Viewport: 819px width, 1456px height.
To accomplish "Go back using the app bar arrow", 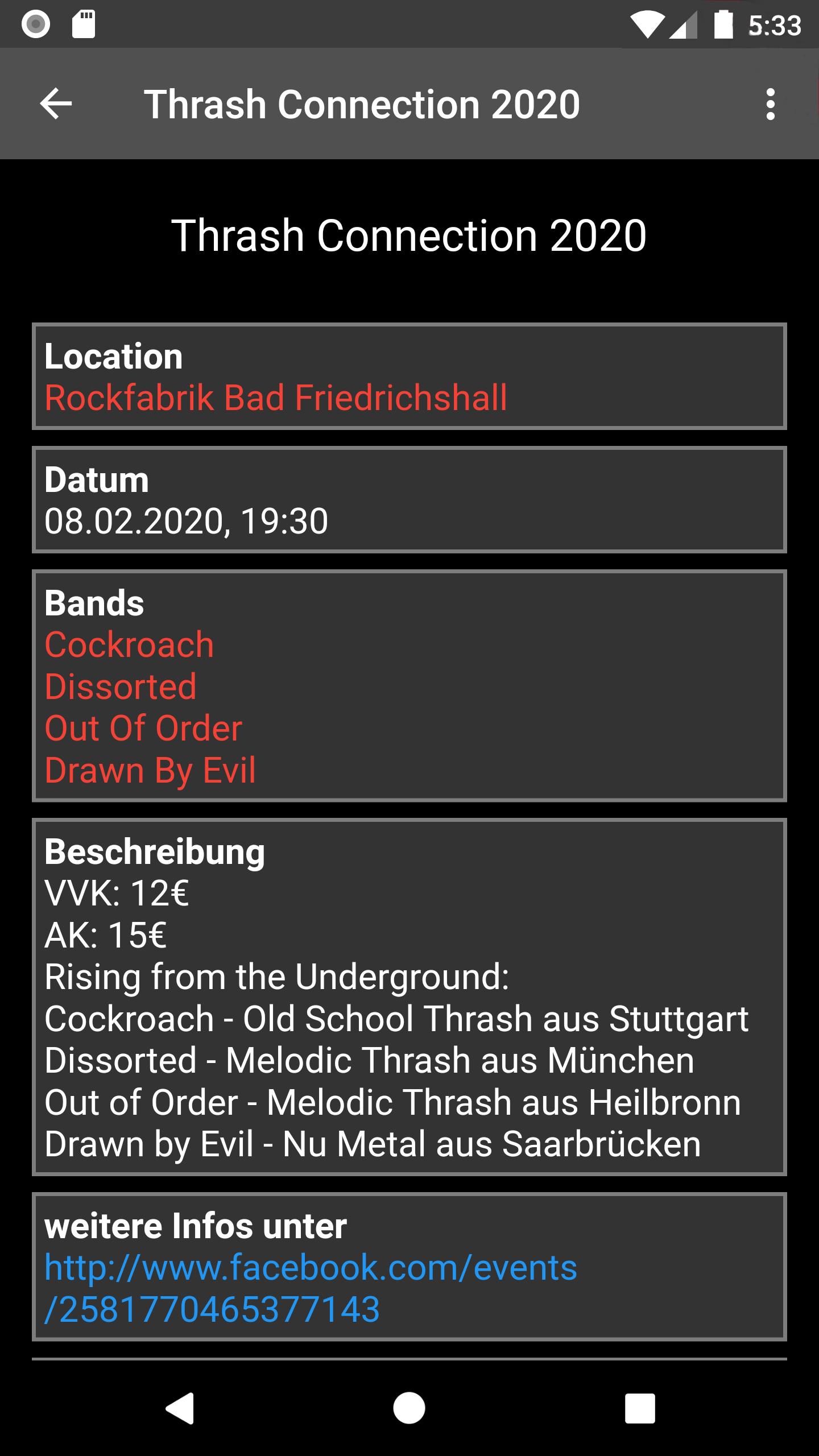I will [56, 104].
